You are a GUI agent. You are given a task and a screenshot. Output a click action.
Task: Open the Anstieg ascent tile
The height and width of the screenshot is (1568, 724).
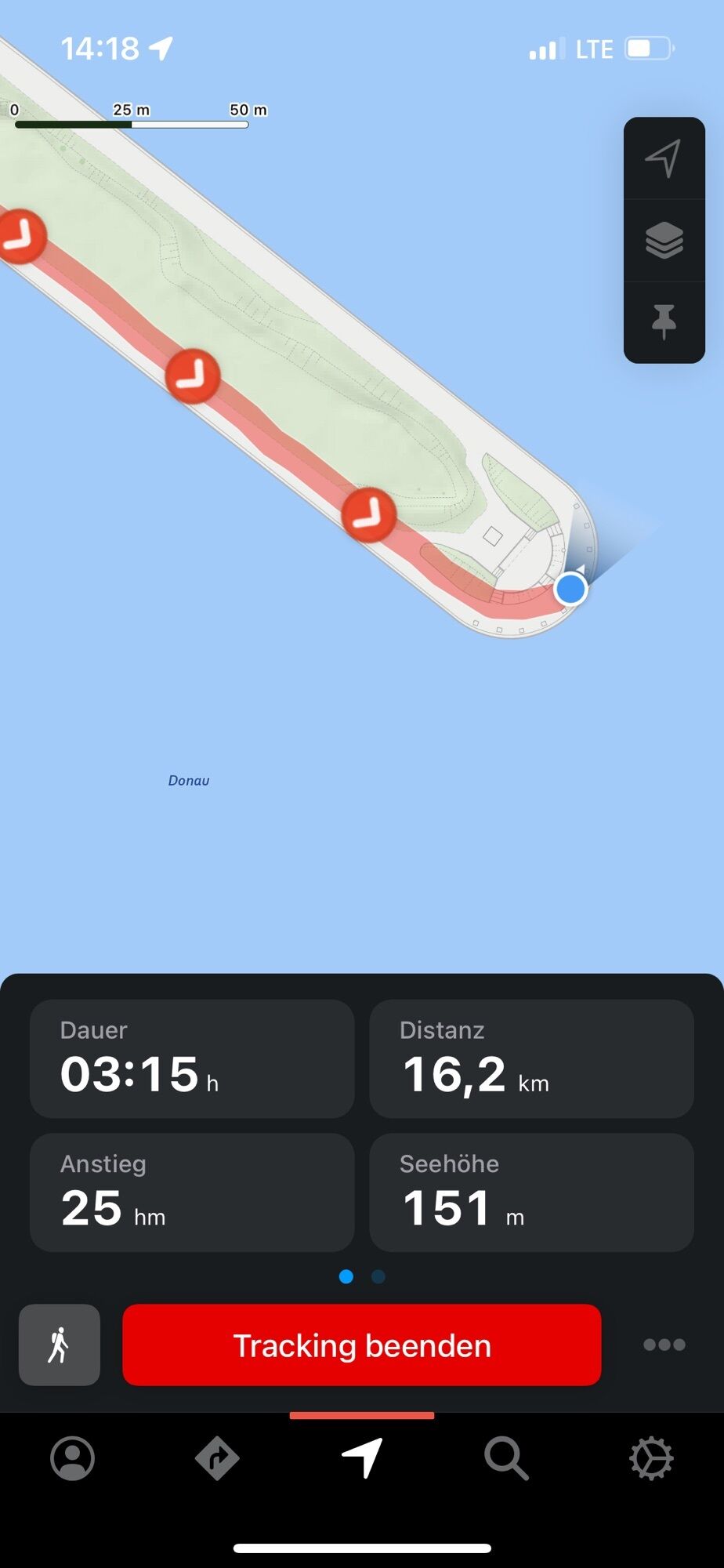point(192,1192)
